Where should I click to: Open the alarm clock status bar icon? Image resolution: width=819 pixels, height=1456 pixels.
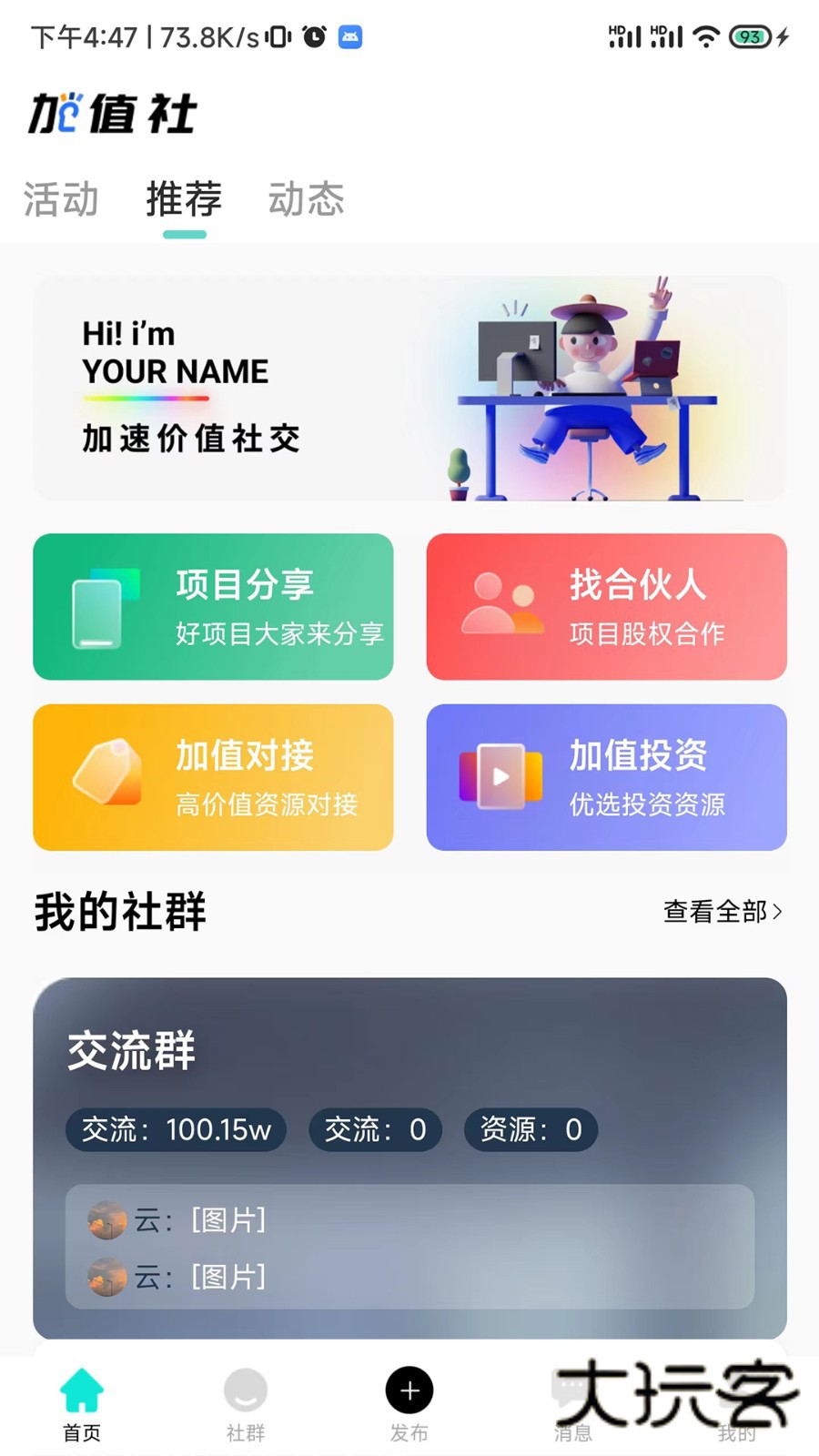pyautogui.click(x=314, y=36)
